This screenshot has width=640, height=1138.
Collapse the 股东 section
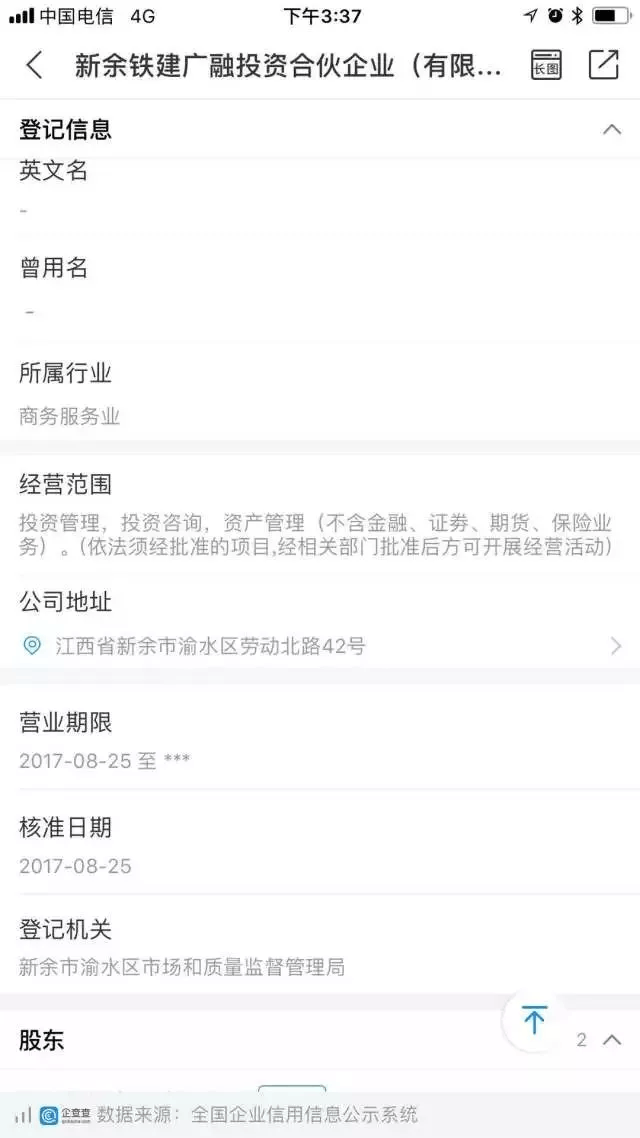point(612,1040)
